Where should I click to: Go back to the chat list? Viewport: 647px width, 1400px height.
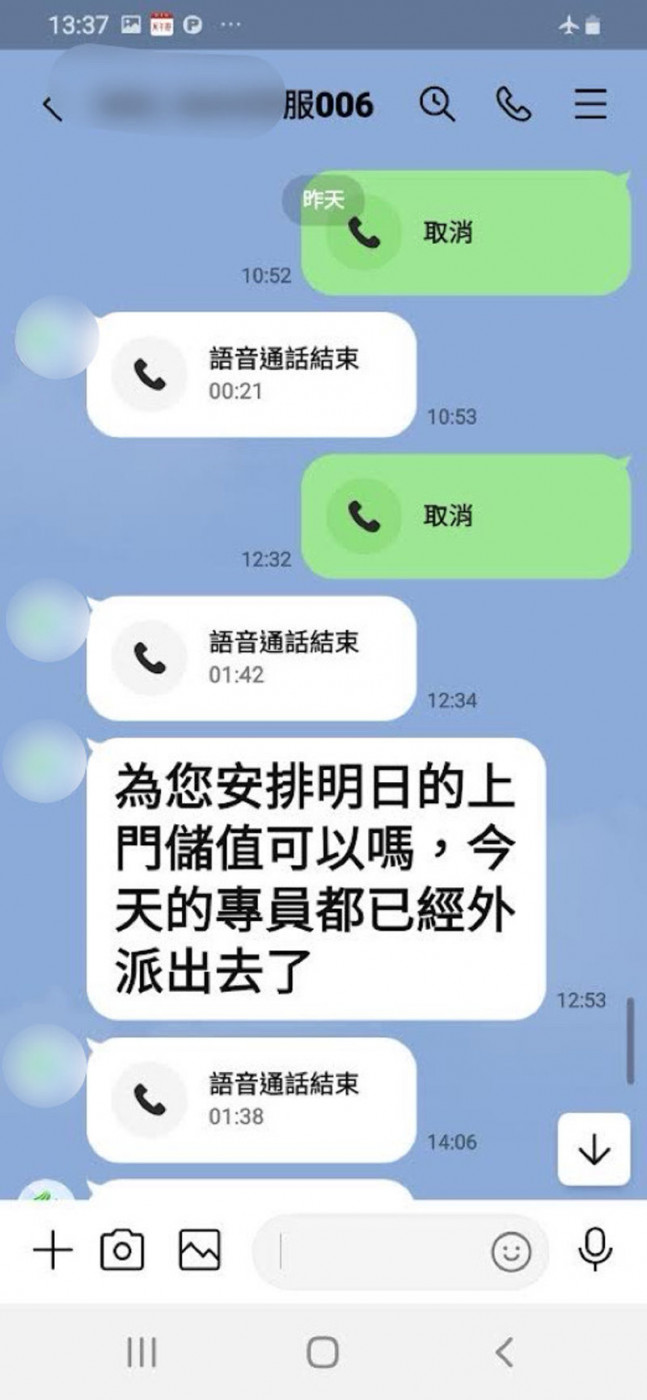[x=52, y=108]
